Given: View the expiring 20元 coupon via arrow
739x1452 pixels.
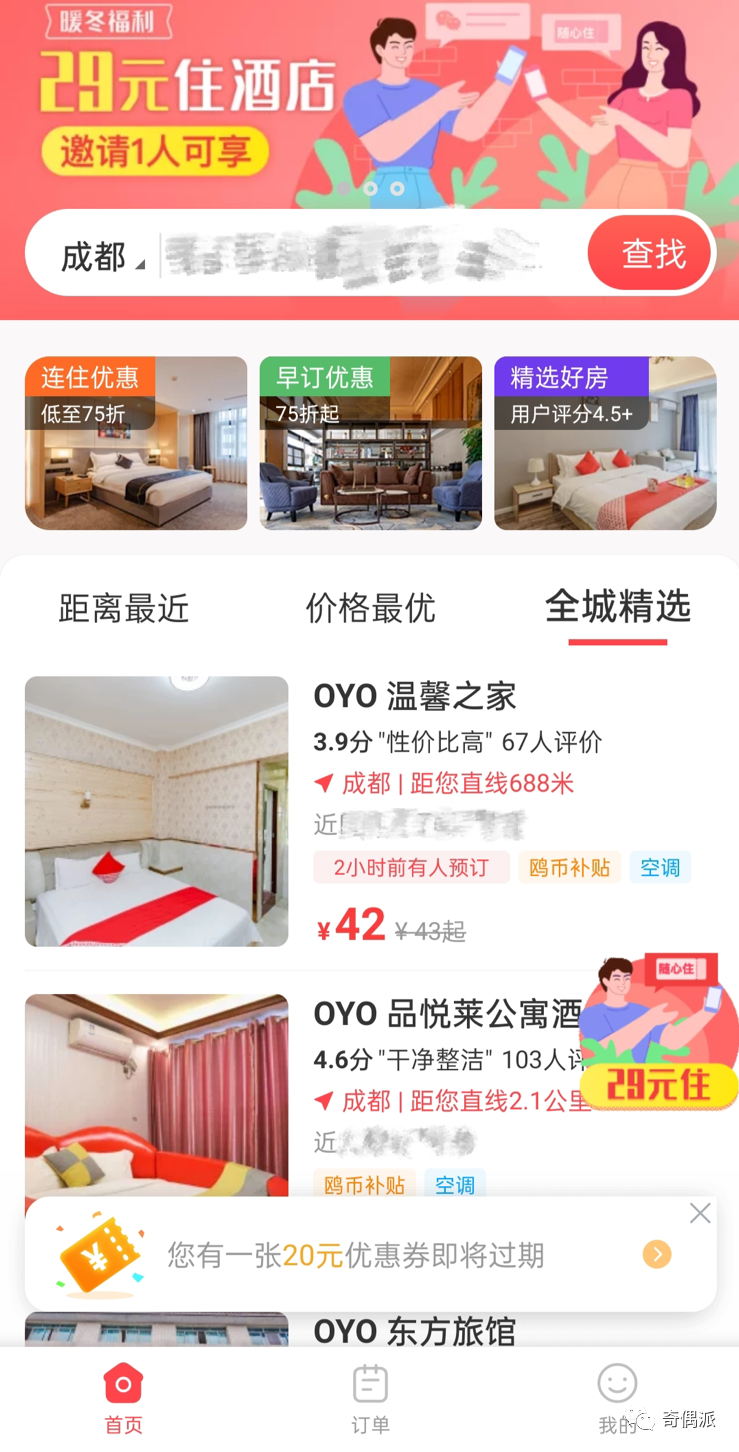Looking at the screenshot, I should pos(656,1254).
